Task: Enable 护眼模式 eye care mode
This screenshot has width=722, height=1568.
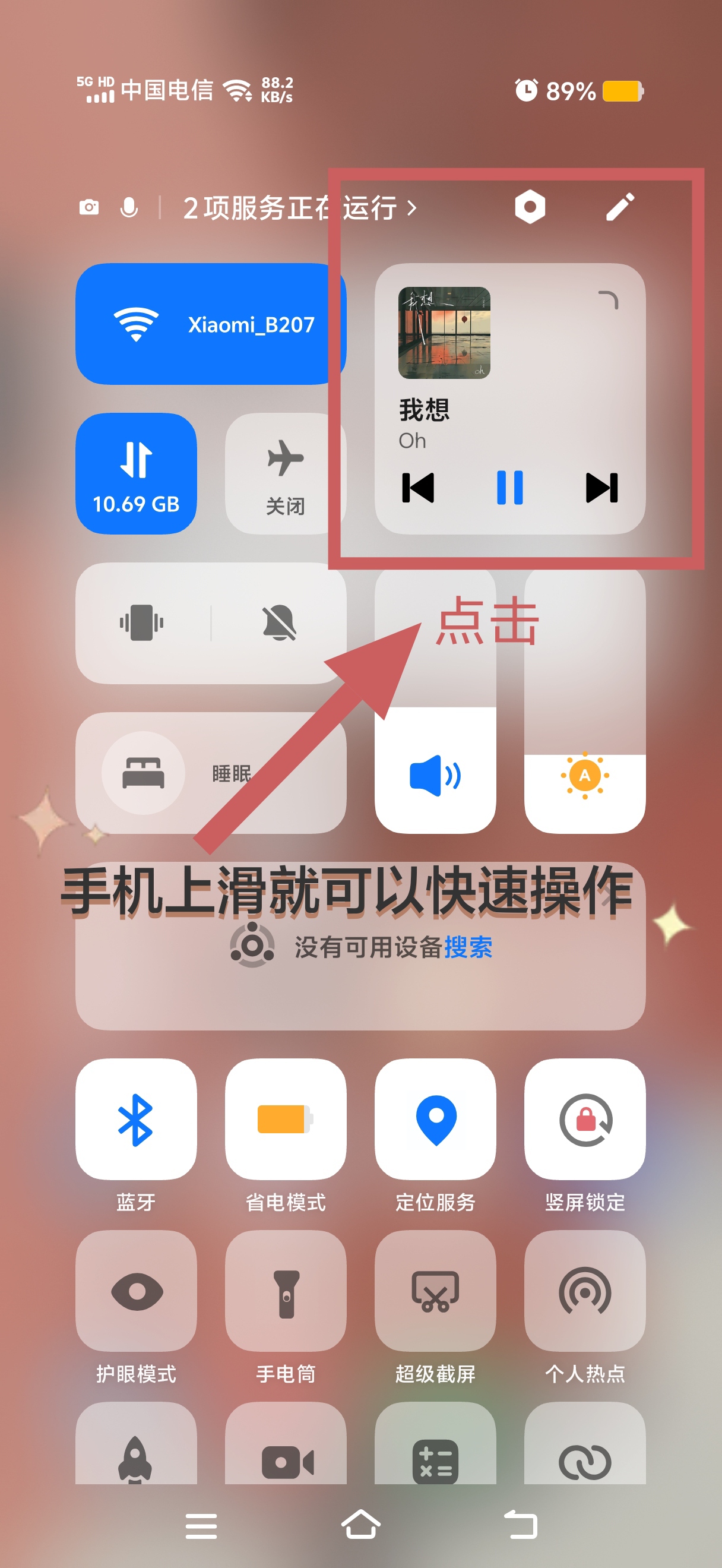Action: [x=136, y=1291]
